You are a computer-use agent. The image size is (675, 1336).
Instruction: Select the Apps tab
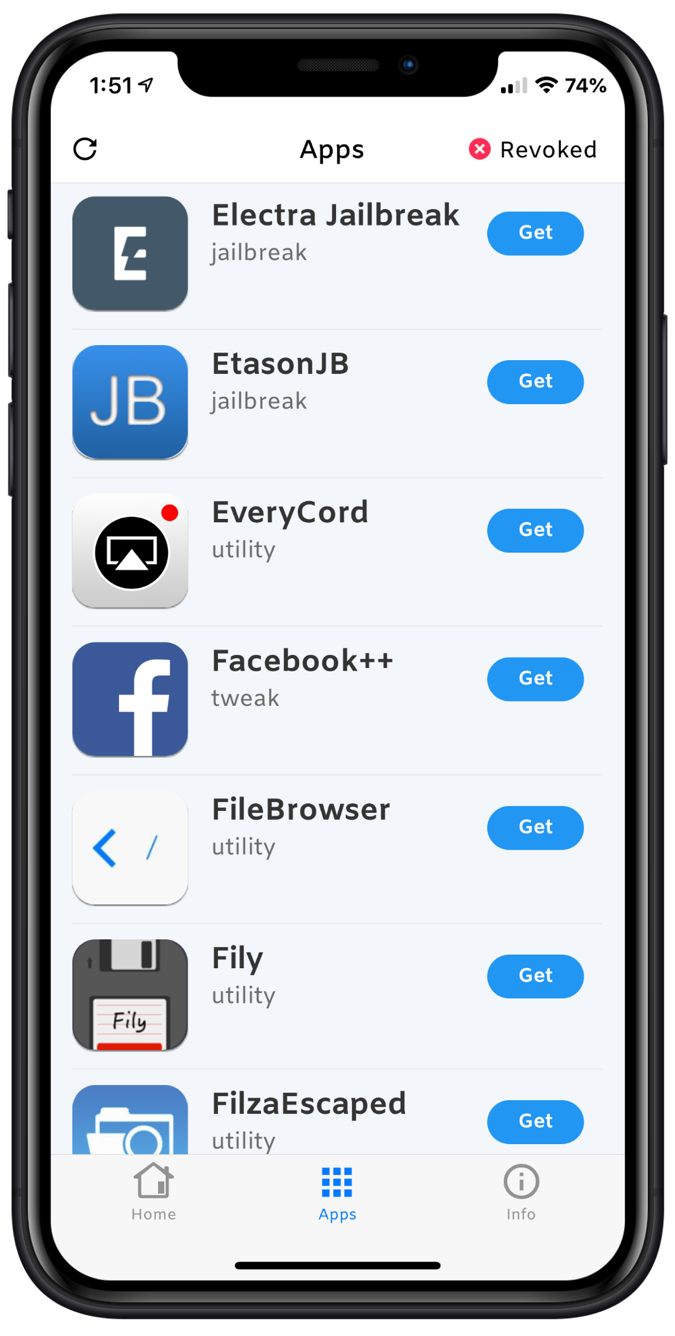point(337,1192)
